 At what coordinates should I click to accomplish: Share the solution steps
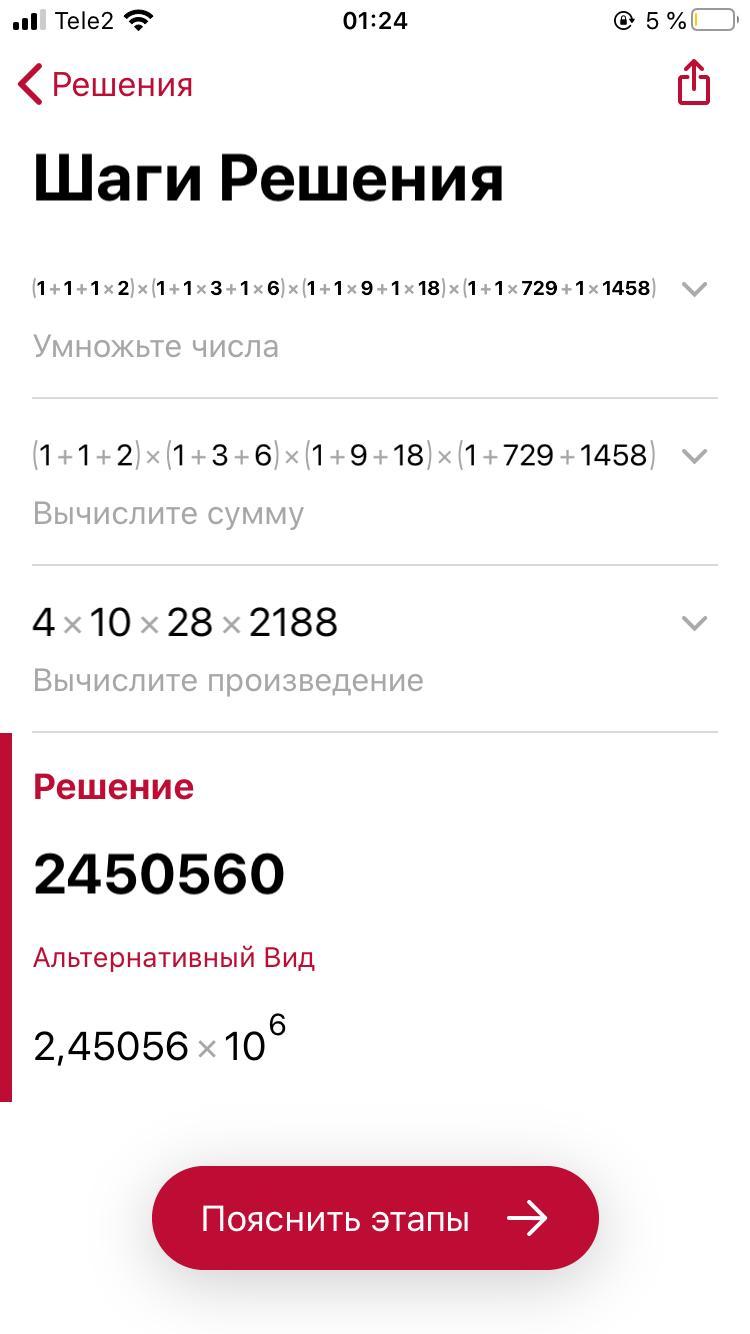(693, 82)
